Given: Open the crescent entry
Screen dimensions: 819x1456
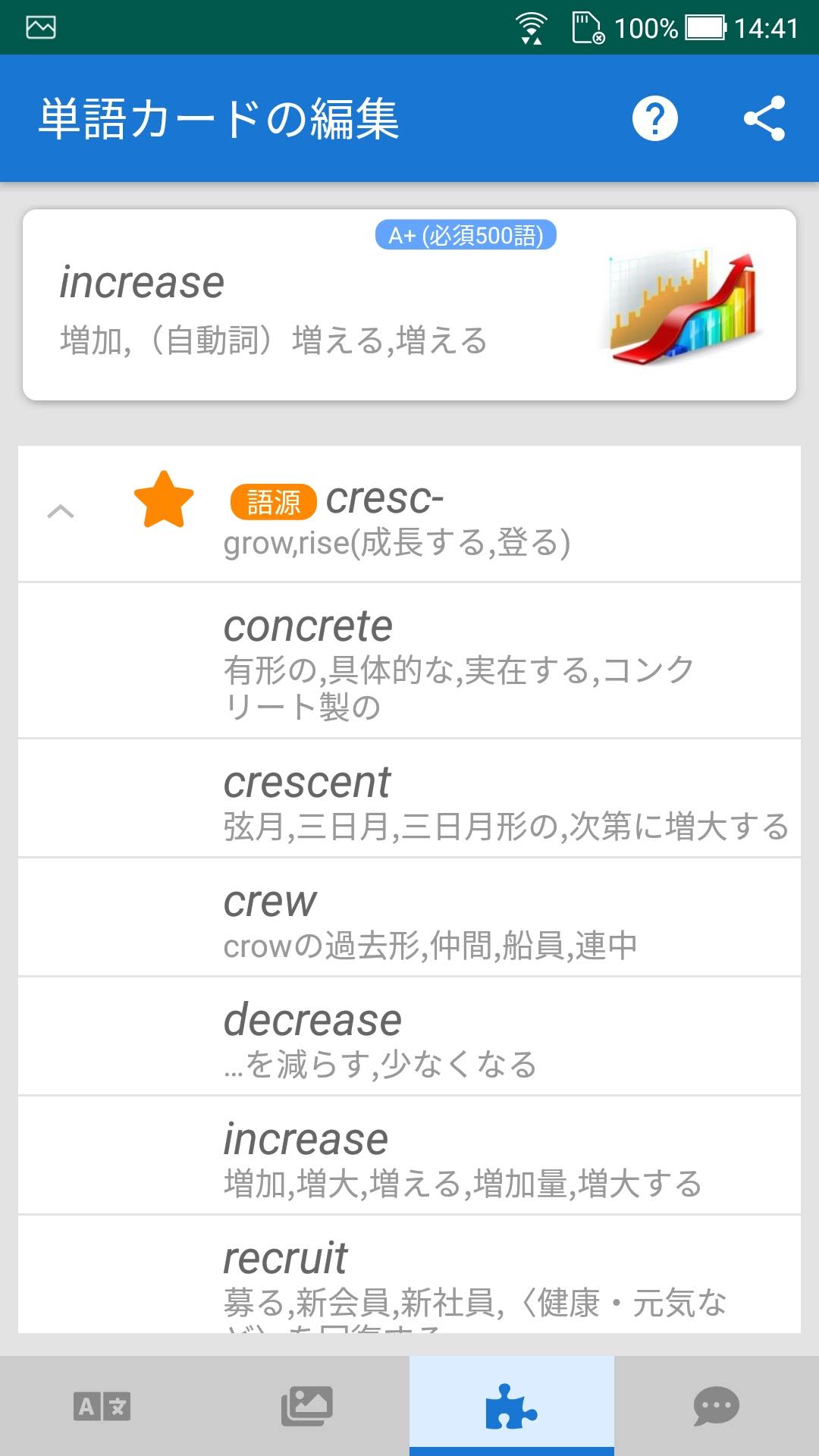Looking at the screenshot, I should (409, 799).
